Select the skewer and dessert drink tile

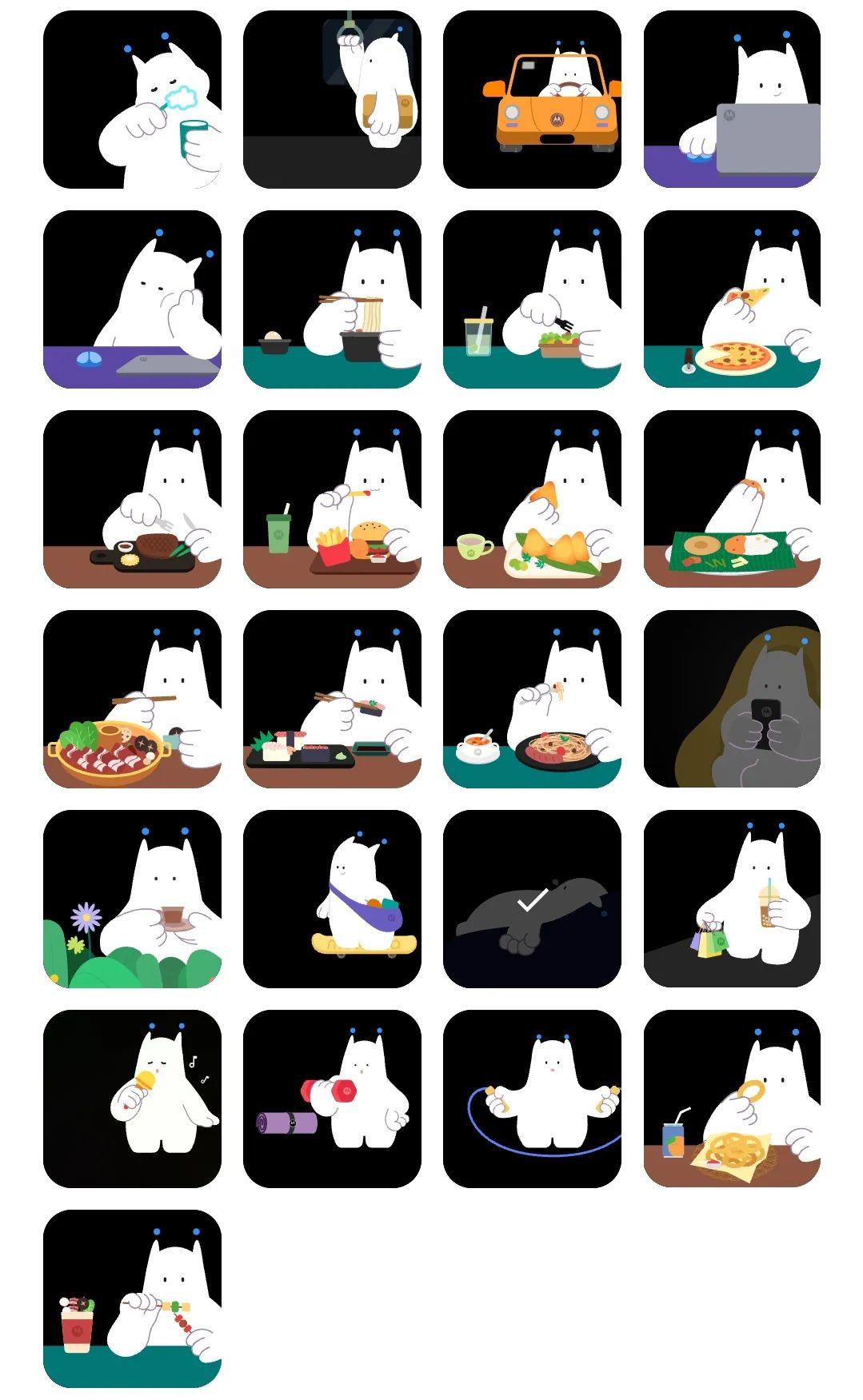coord(132,1299)
